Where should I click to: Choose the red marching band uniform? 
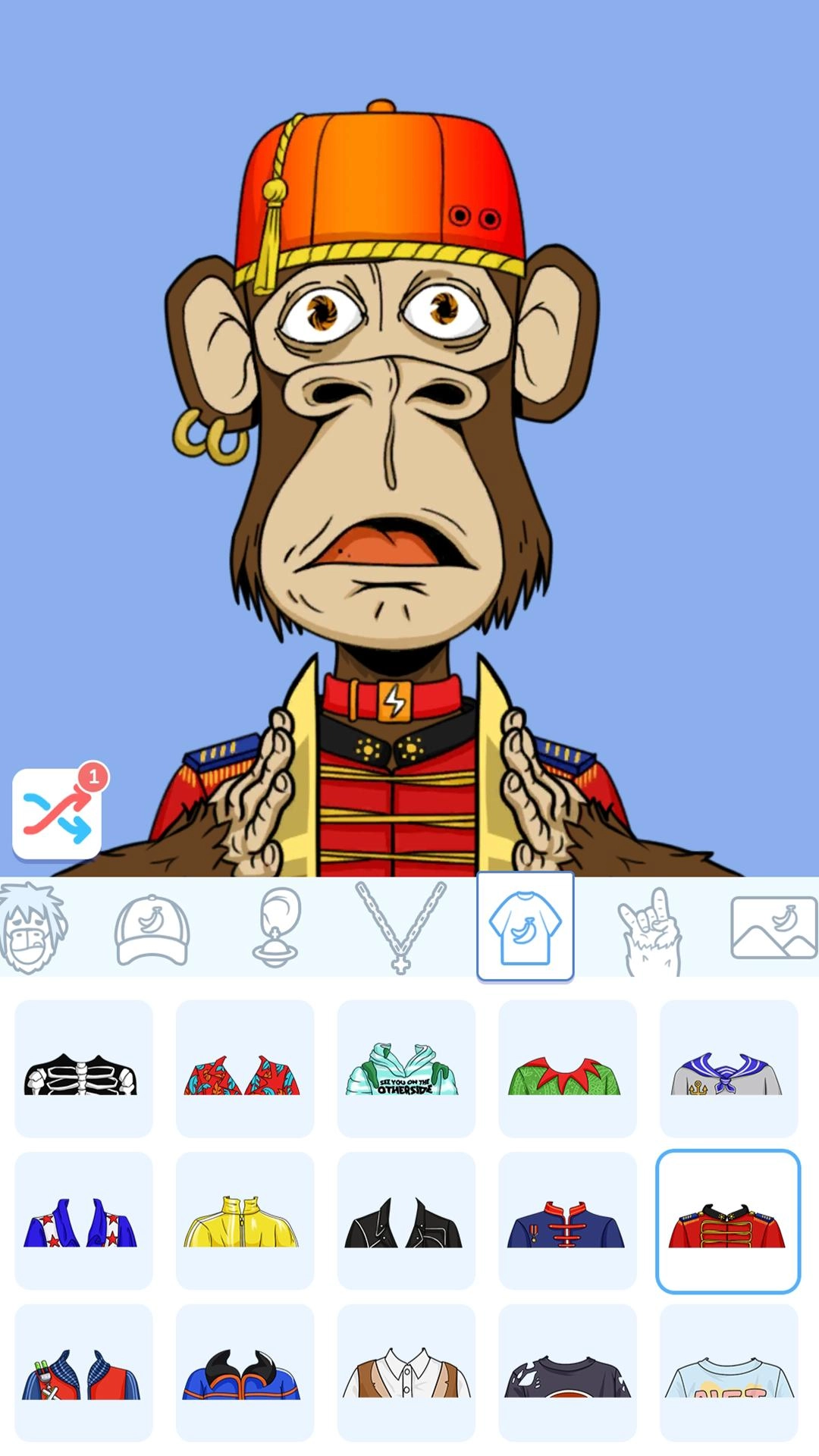point(728,1220)
